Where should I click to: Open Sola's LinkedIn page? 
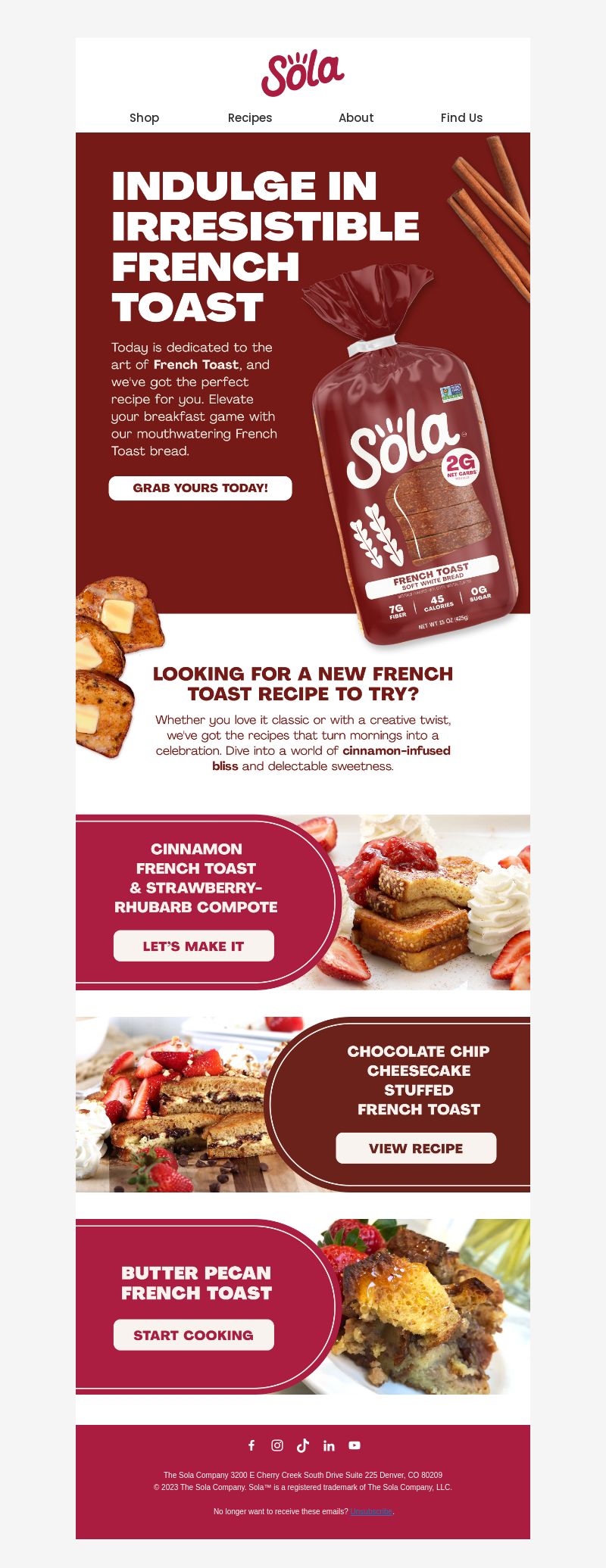[329, 1445]
